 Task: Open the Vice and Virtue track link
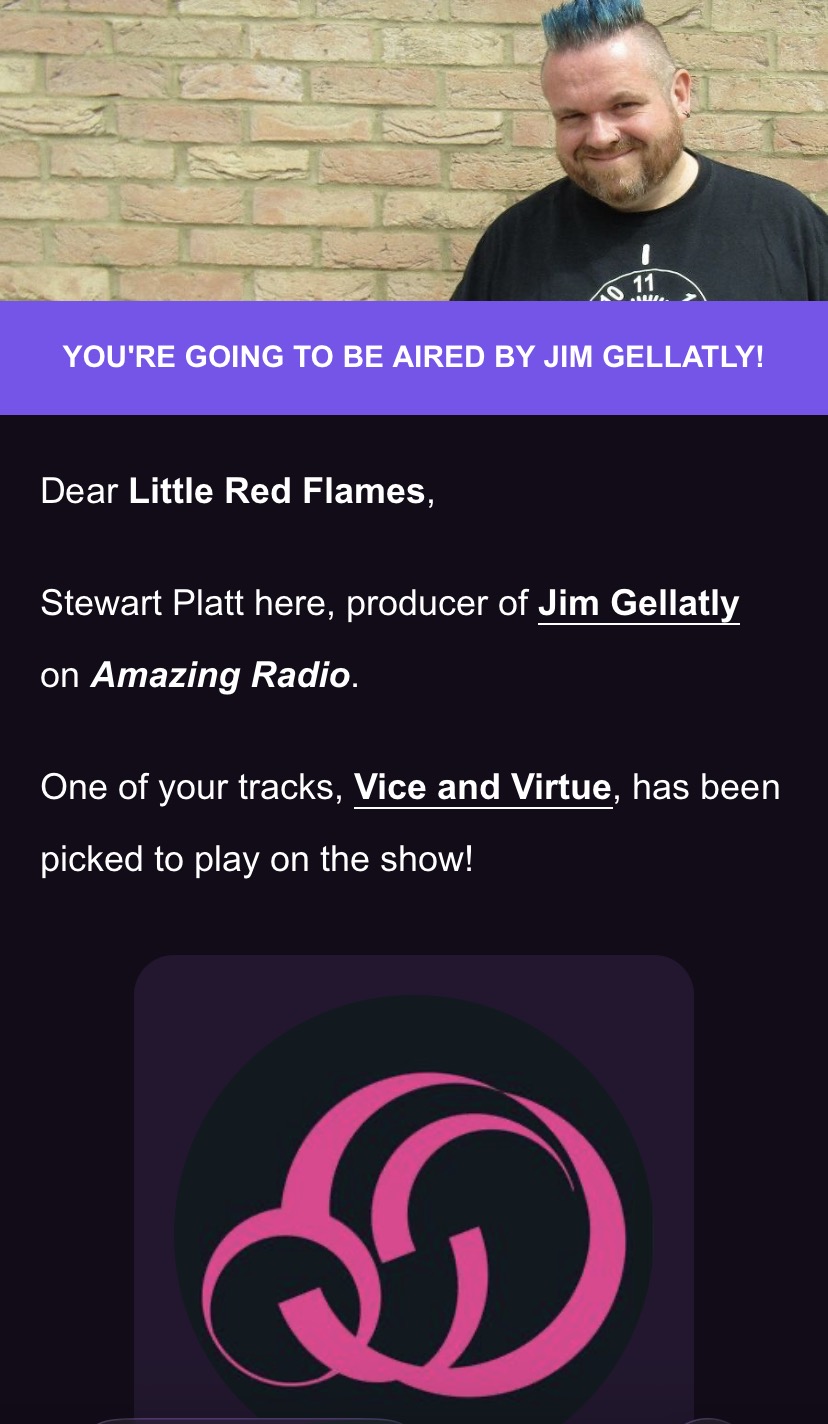[x=482, y=788]
